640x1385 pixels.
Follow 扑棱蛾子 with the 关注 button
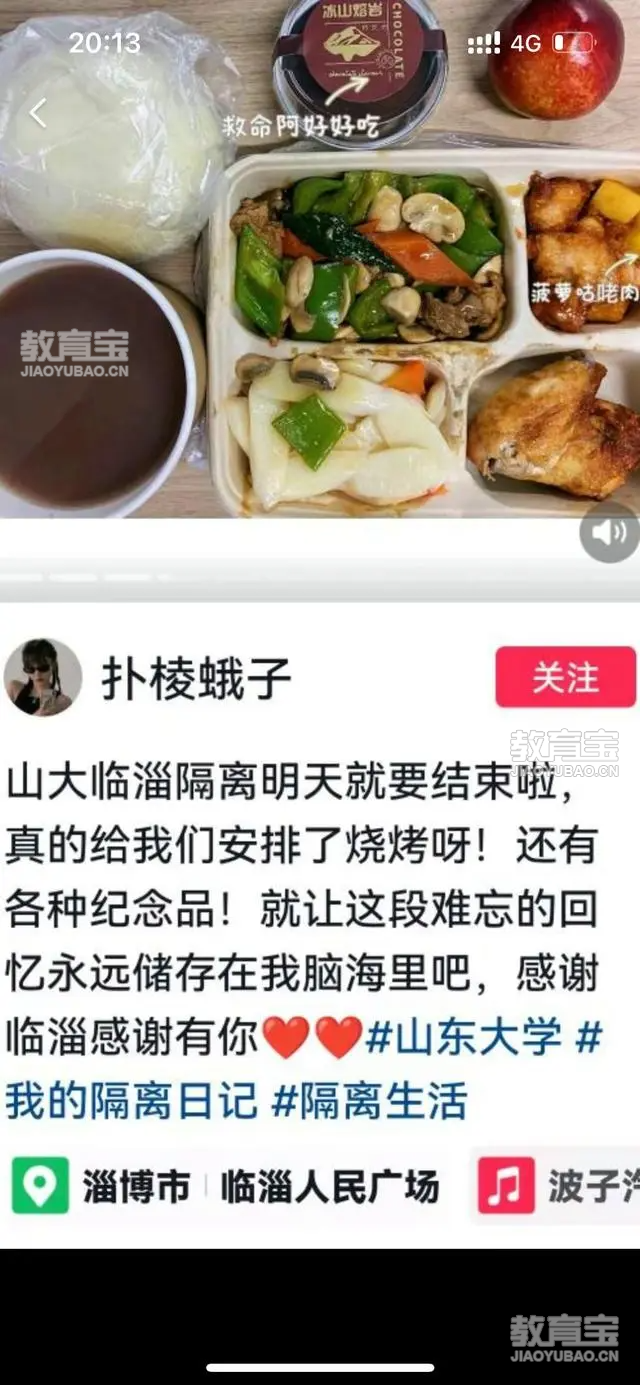565,677
